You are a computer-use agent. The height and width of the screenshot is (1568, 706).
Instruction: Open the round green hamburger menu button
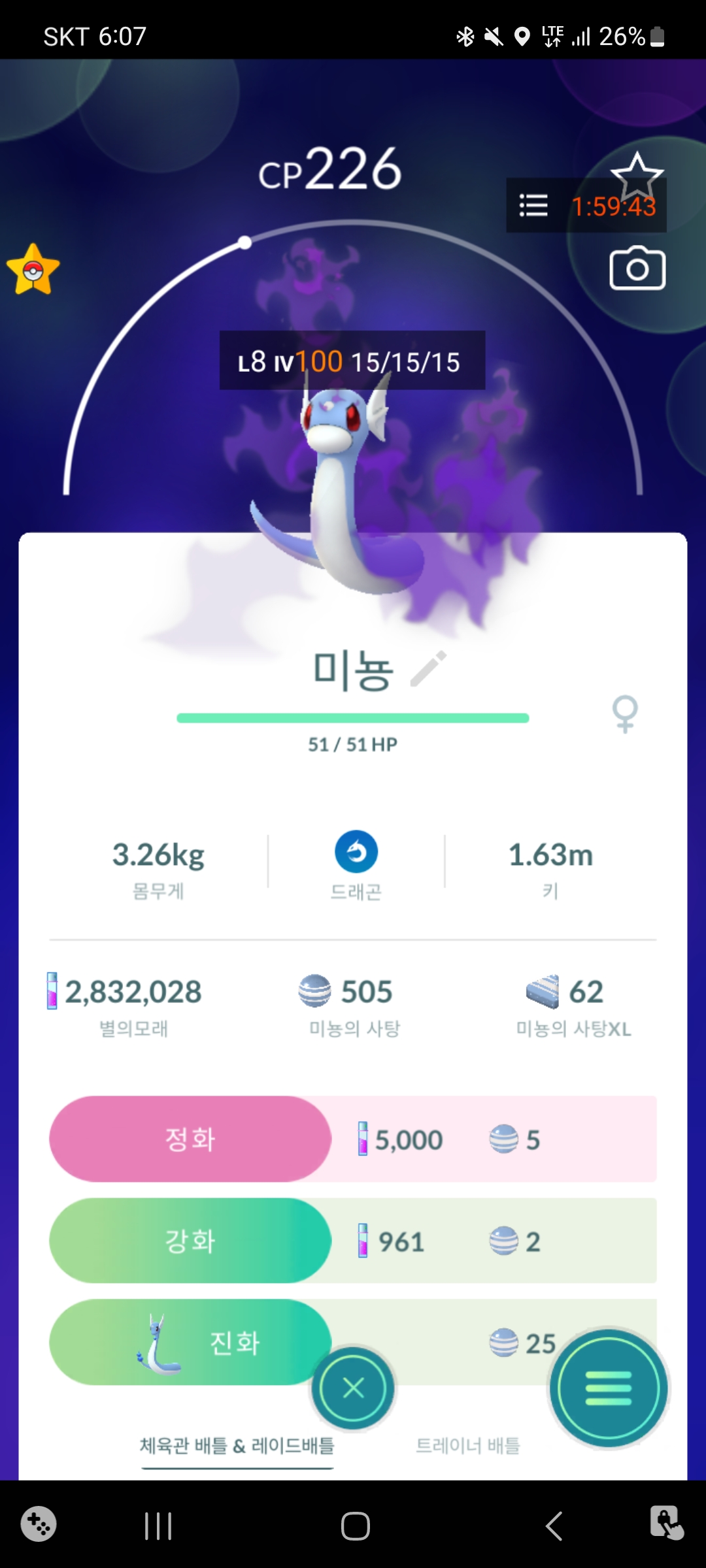pyautogui.click(x=609, y=1388)
